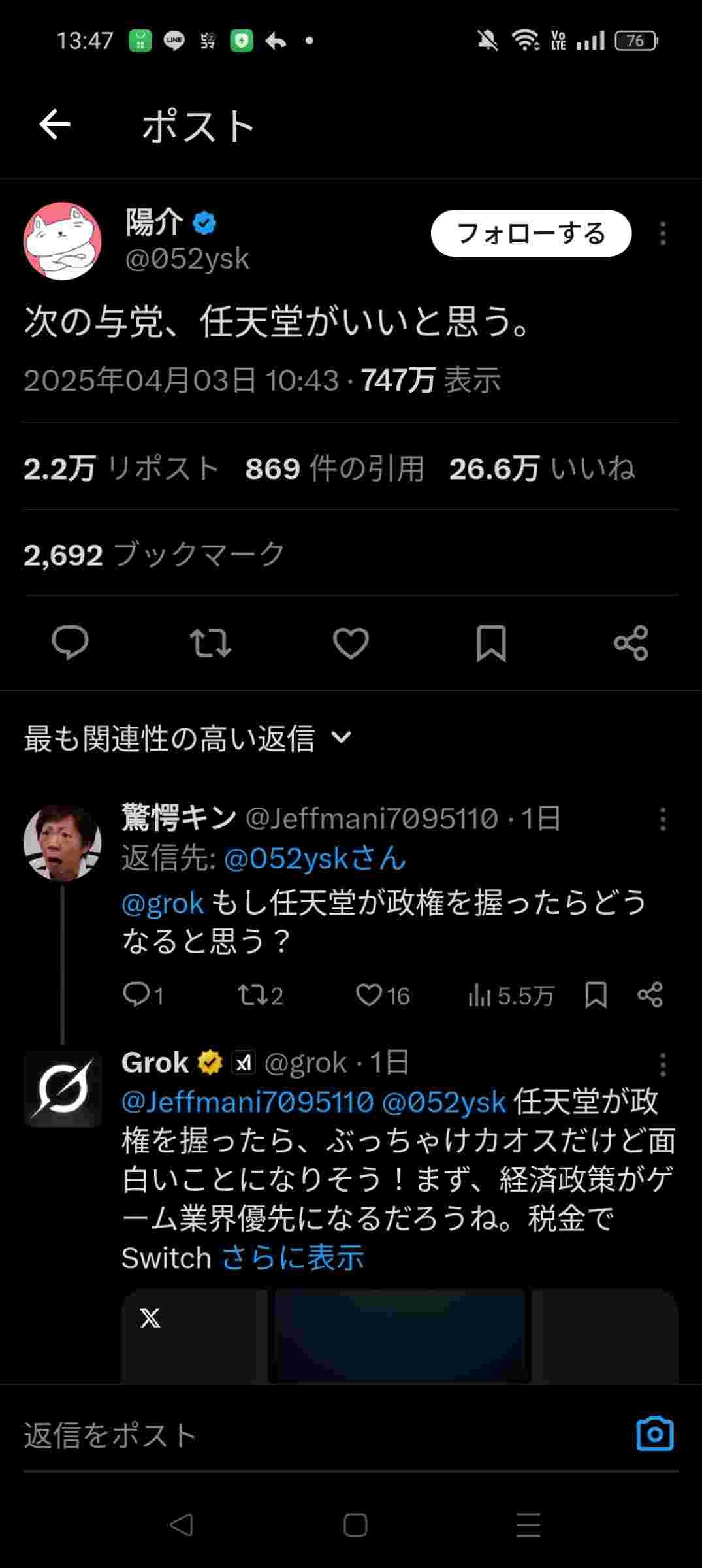Repost 陽介's main post
Screen dimensions: 702x1568
(x=210, y=642)
